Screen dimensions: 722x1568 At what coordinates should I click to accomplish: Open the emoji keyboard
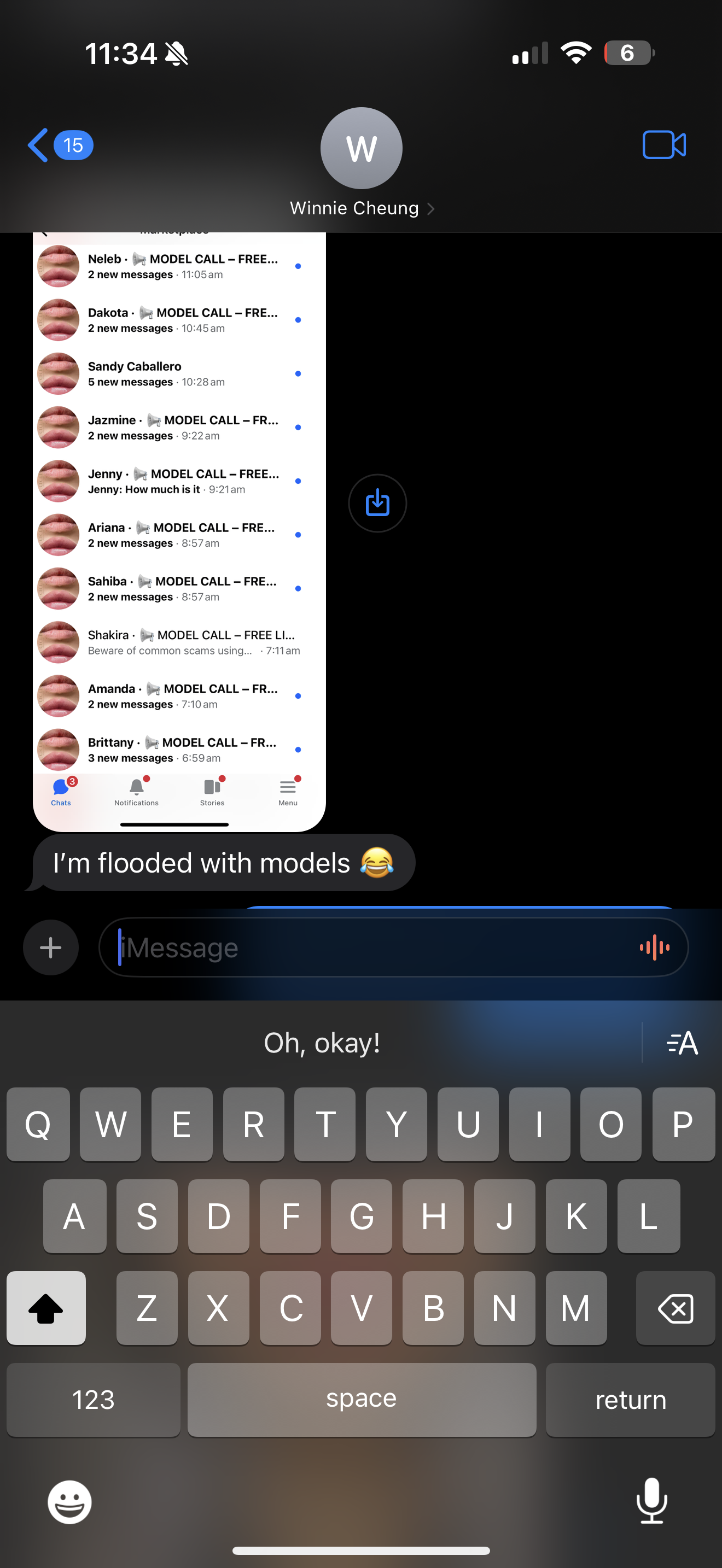70,1502
